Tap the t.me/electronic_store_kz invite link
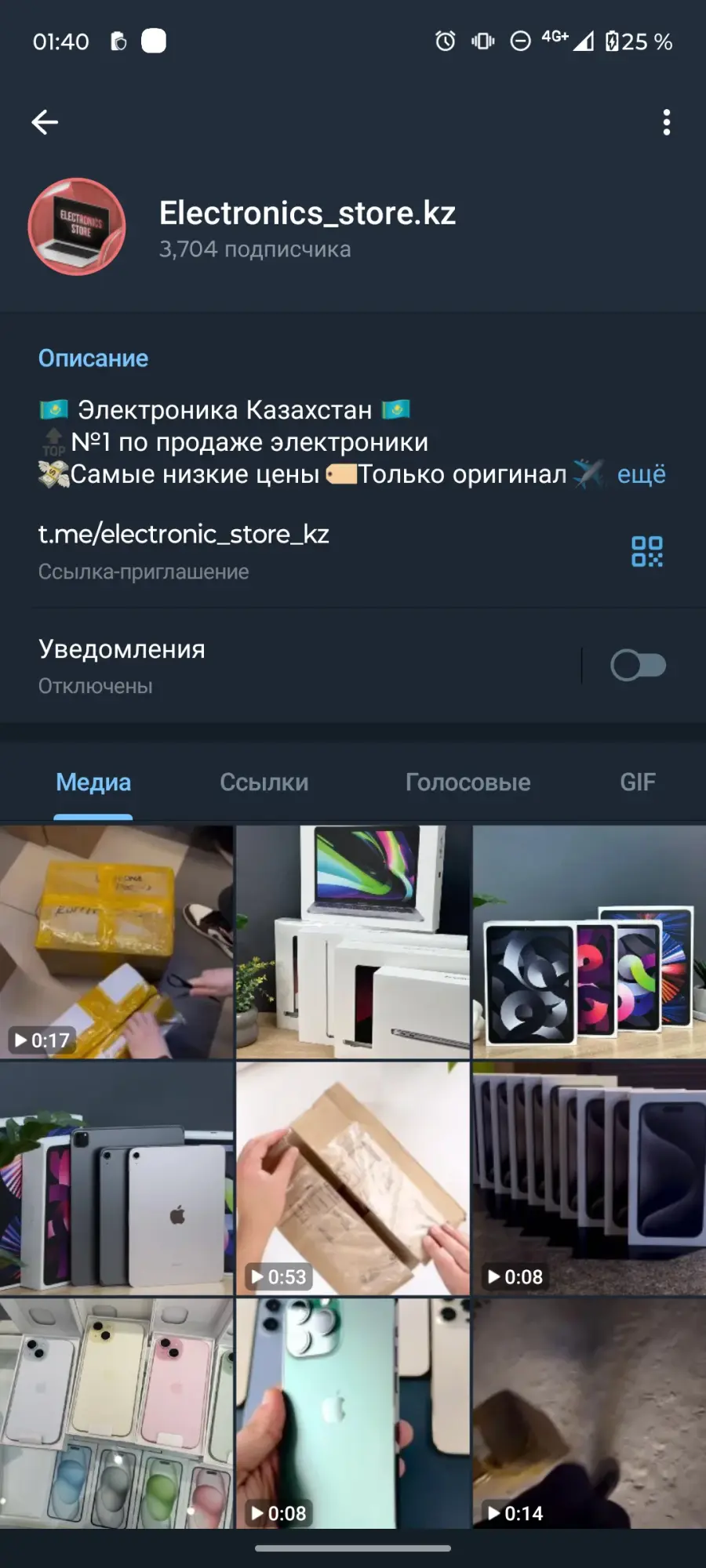This screenshot has width=706, height=1568. pyautogui.click(x=184, y=534)
